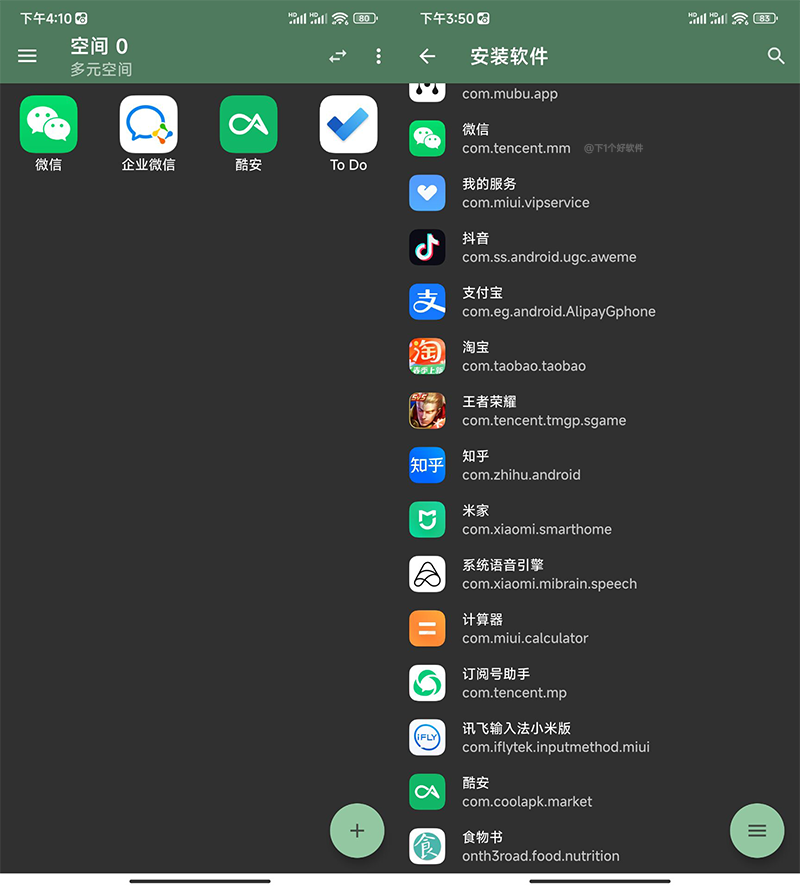Tap the floating list menu button
This screenshot has height=889, width=800.
[x=757, y=830]
